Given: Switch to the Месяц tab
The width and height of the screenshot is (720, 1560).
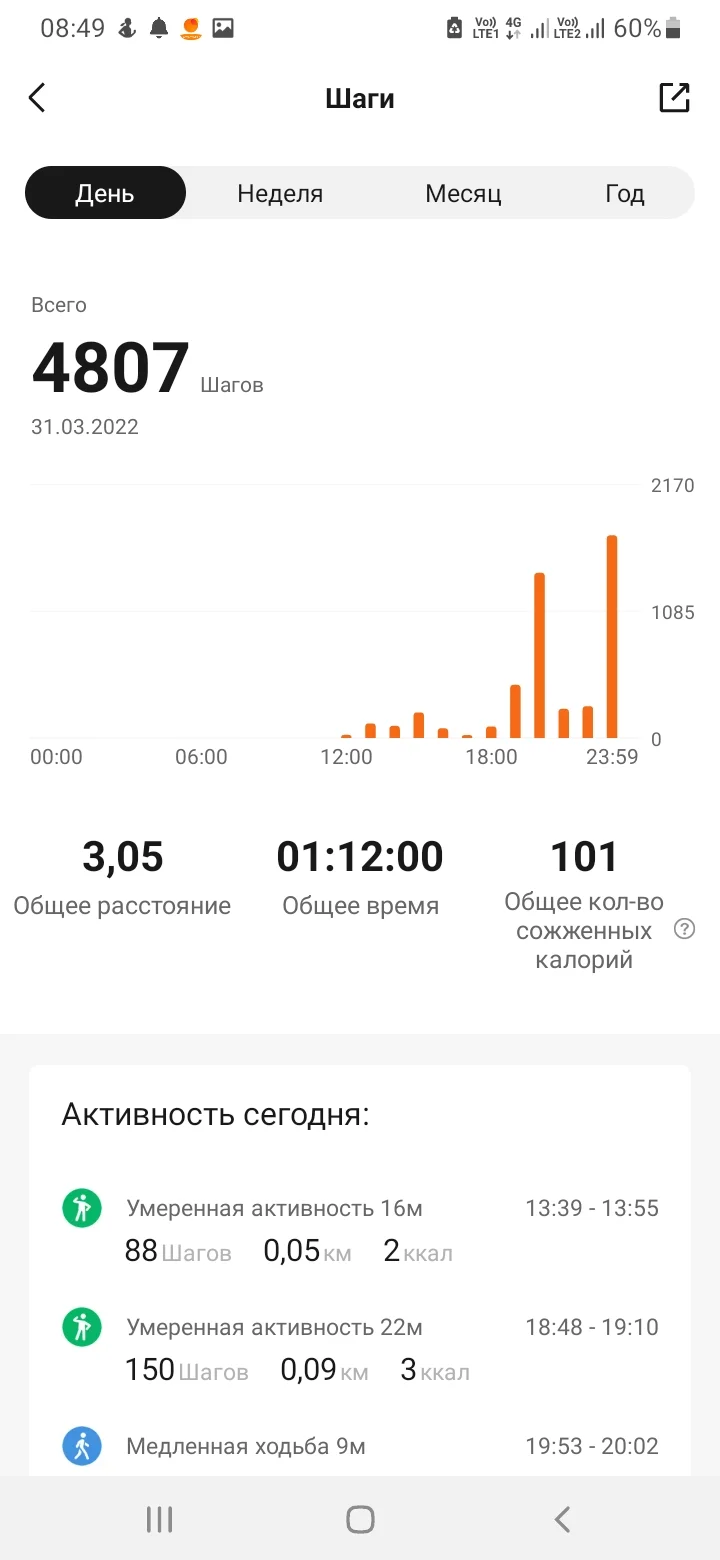Looking at the screenshot, I should [463, 193].
